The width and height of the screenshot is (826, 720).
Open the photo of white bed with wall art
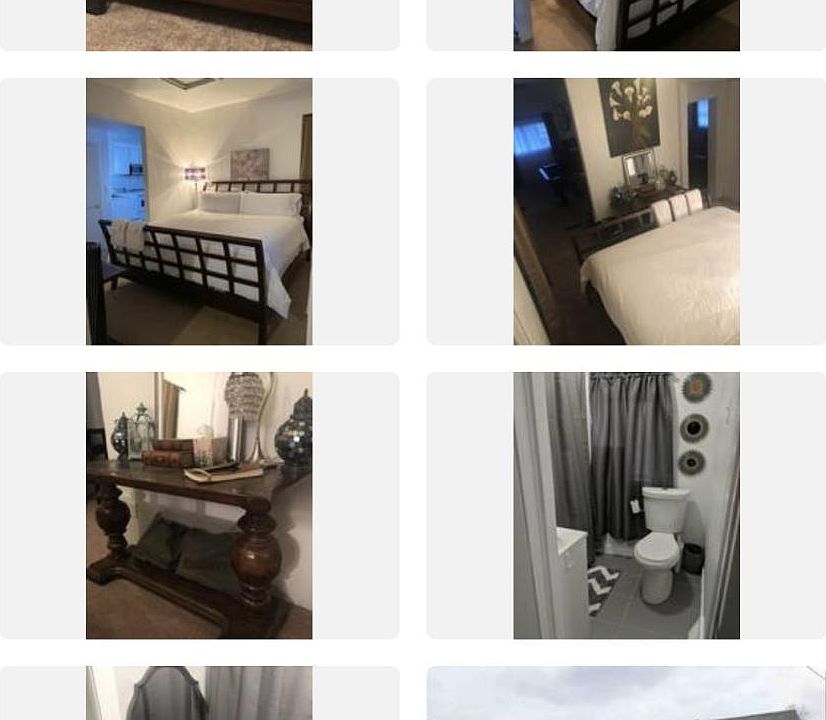pos(626,212)
